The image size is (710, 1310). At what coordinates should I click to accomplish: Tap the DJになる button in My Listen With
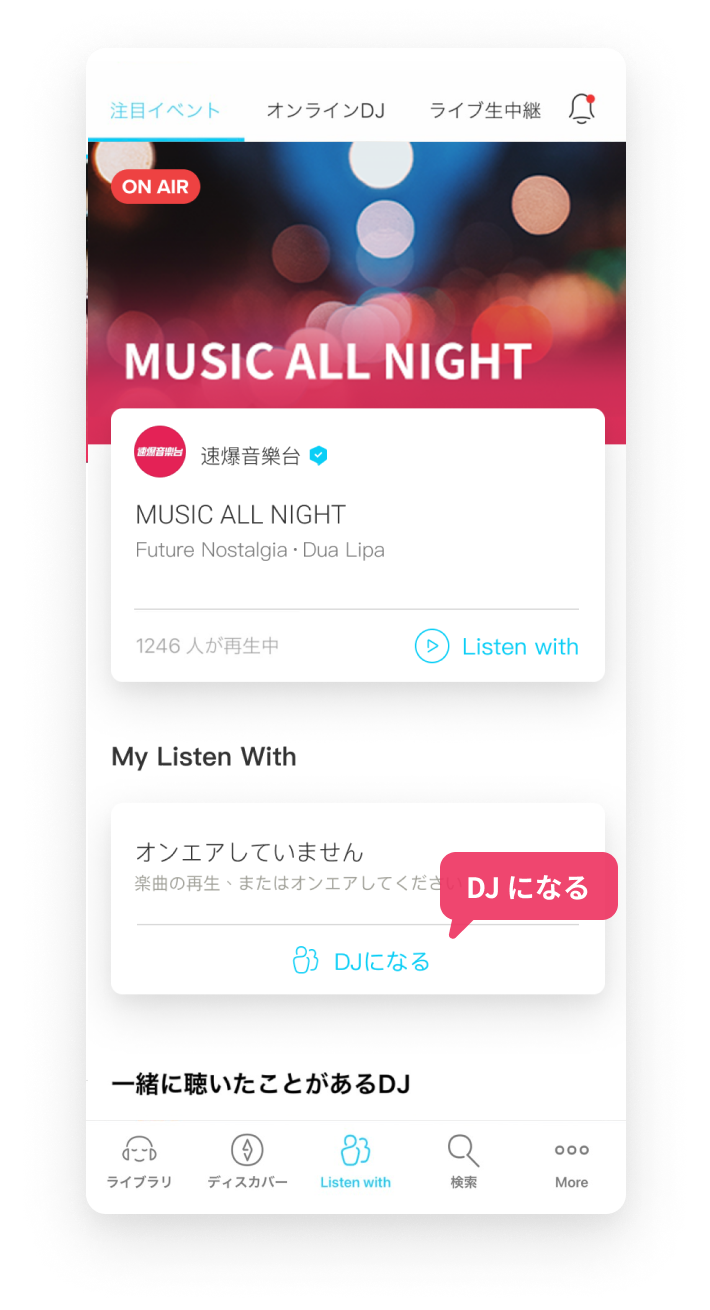click(360, 961)
